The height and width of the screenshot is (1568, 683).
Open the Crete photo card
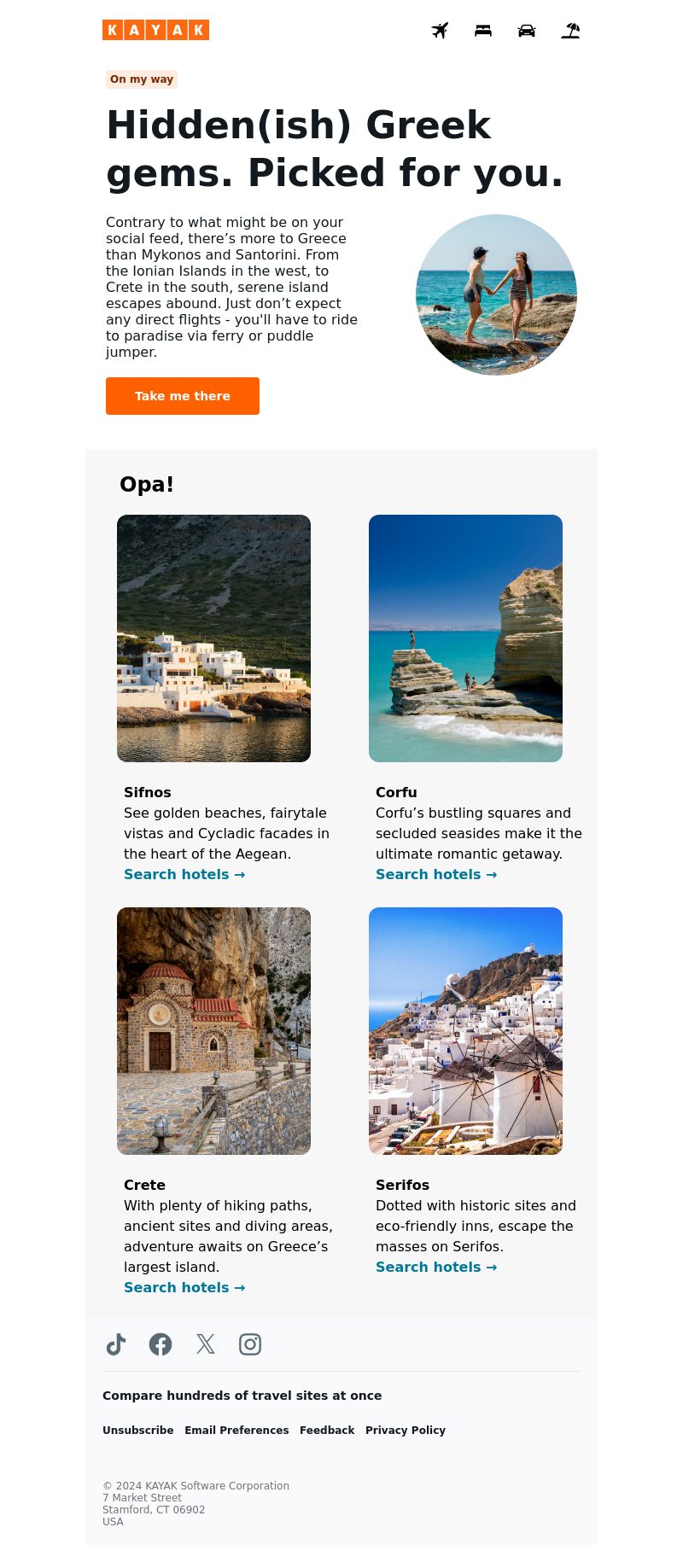point(213,1031)
